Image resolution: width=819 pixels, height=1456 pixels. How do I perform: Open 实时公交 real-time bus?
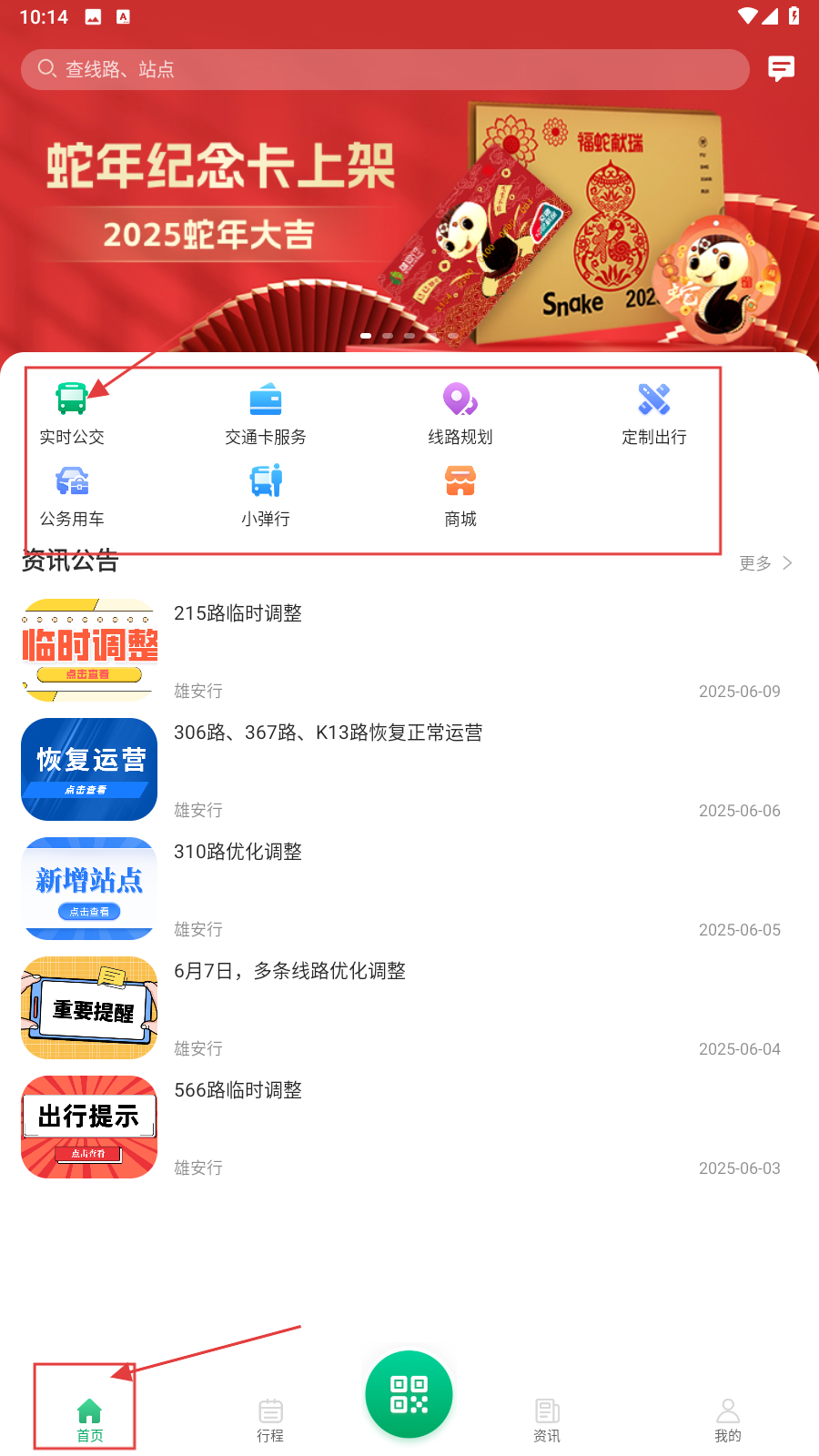[x=72, y=413]
